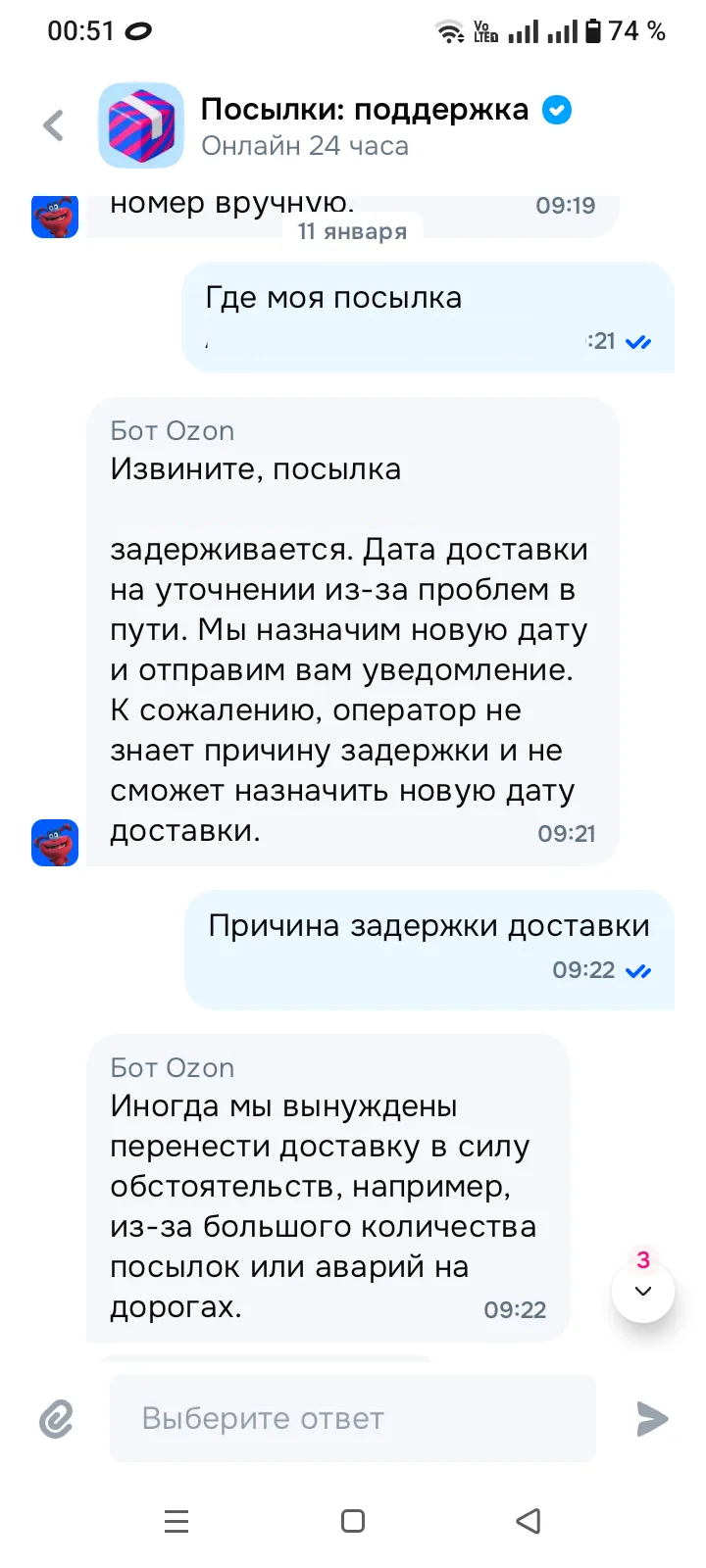706x1568 pixels.
Task: Open system recent apps menu
Action: coord(176,1521)
